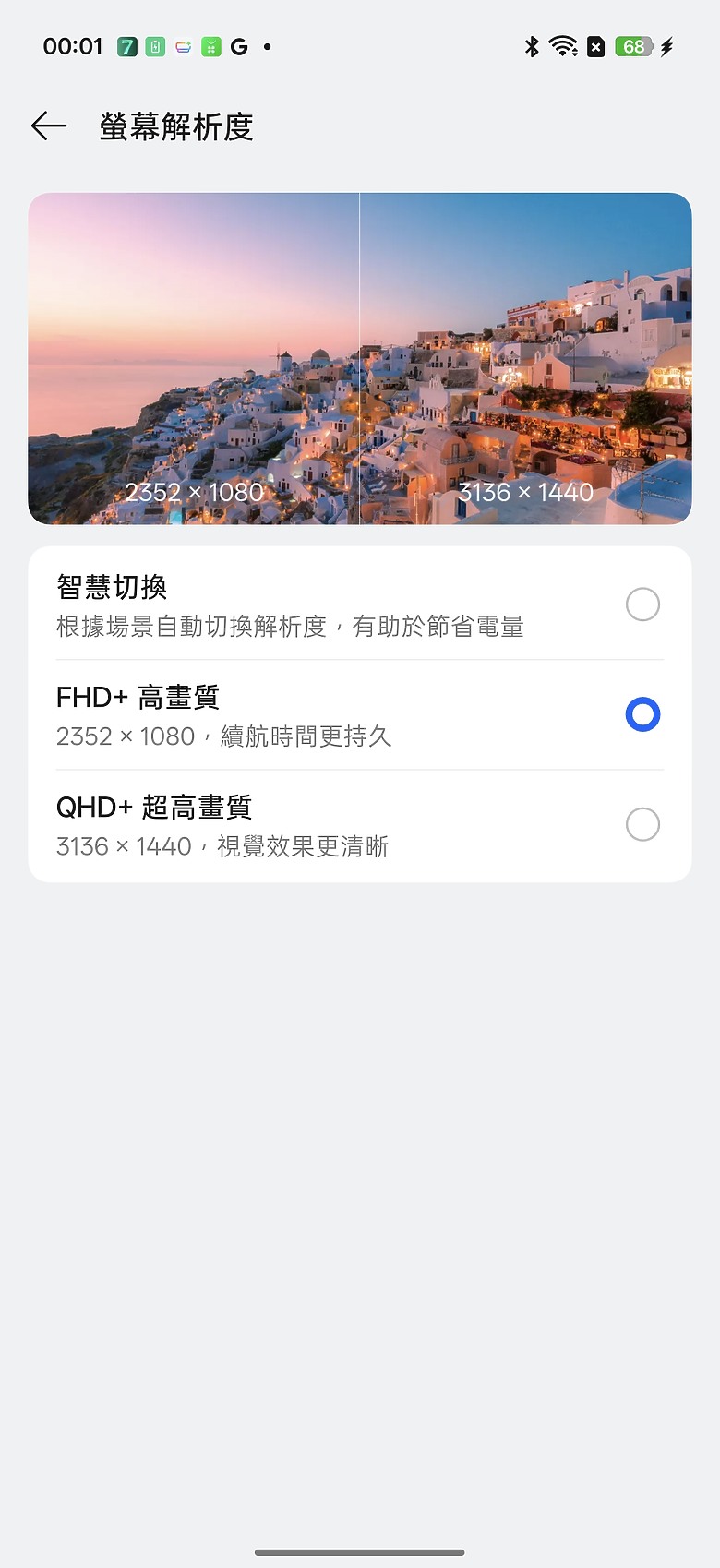
Task: Tap the no-SIM card status icon
Action: tap(596, 46)
